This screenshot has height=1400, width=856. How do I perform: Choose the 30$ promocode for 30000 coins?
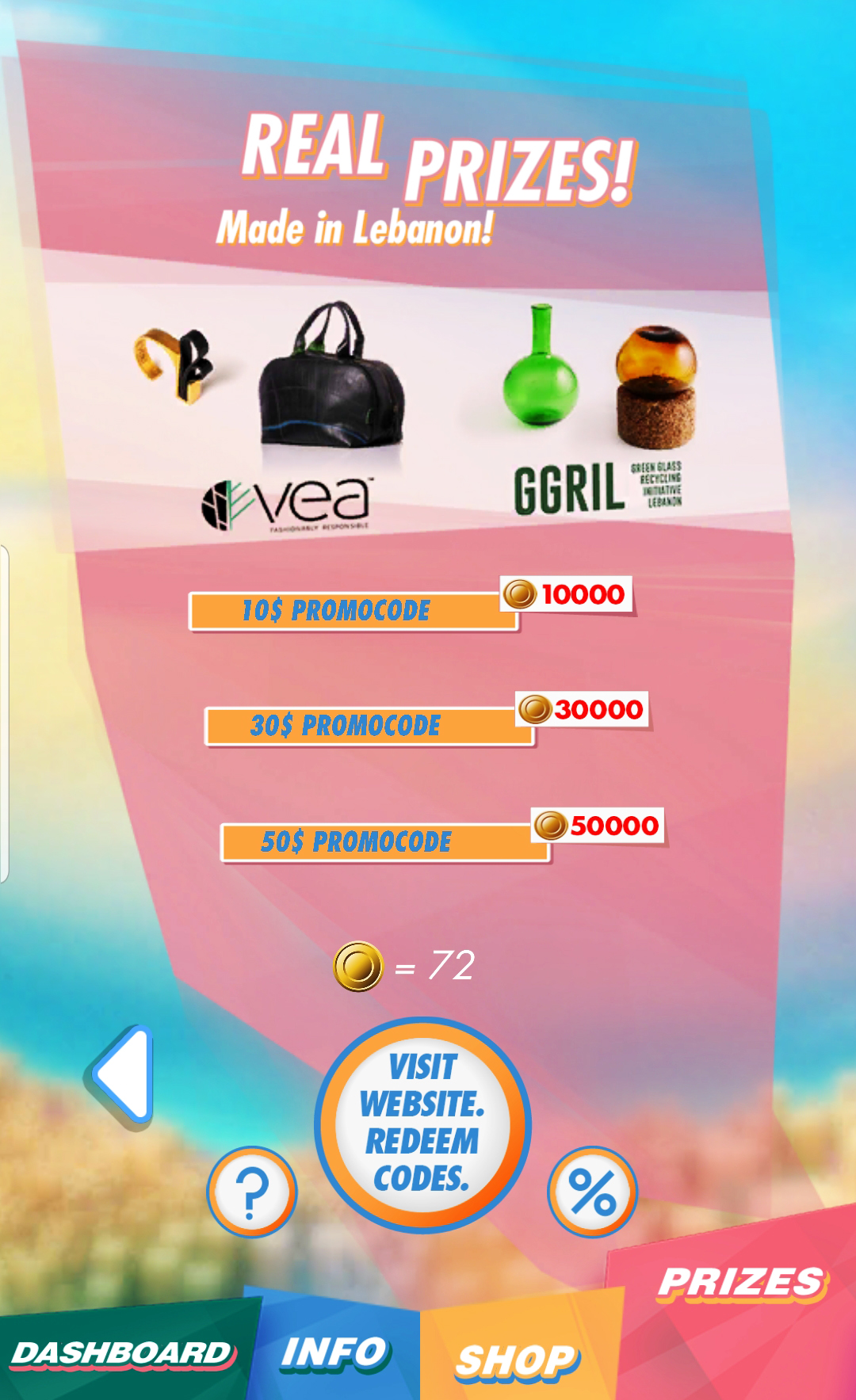pyautogui.click(x=369, y=726)
